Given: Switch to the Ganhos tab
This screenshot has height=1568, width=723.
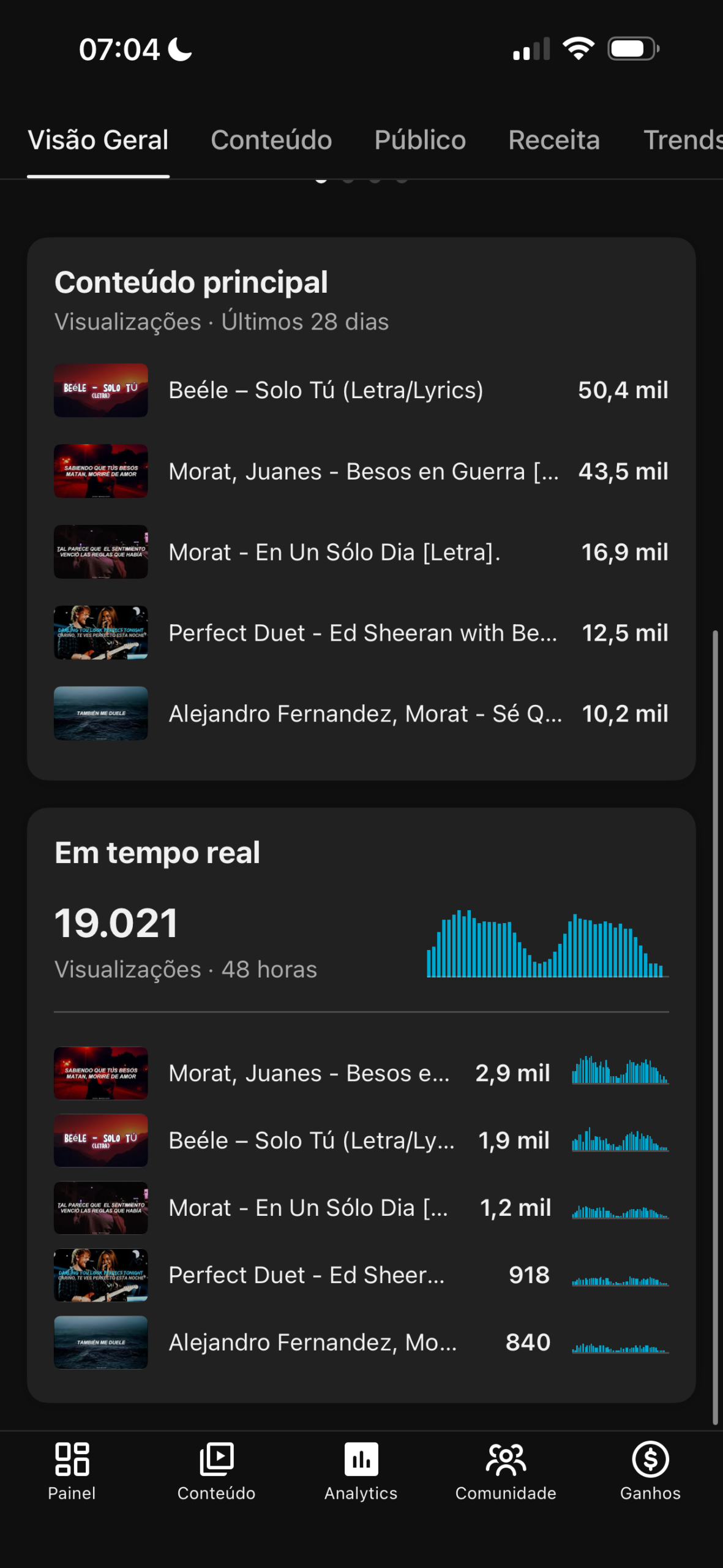Looking at the screenshot, I should pyautogui.click(x=650, y=1471).
